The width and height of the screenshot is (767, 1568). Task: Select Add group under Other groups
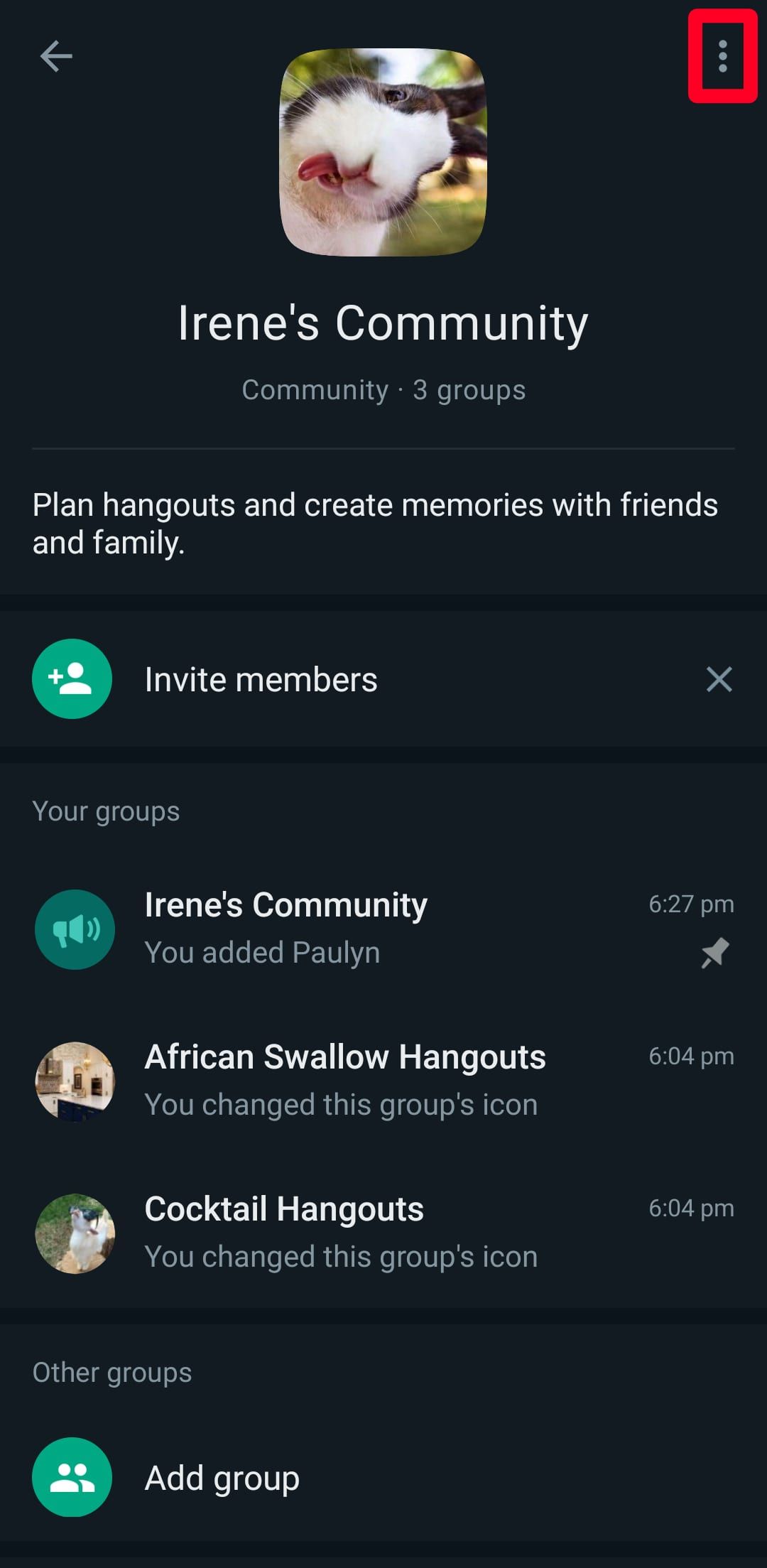click(221, 1478)
